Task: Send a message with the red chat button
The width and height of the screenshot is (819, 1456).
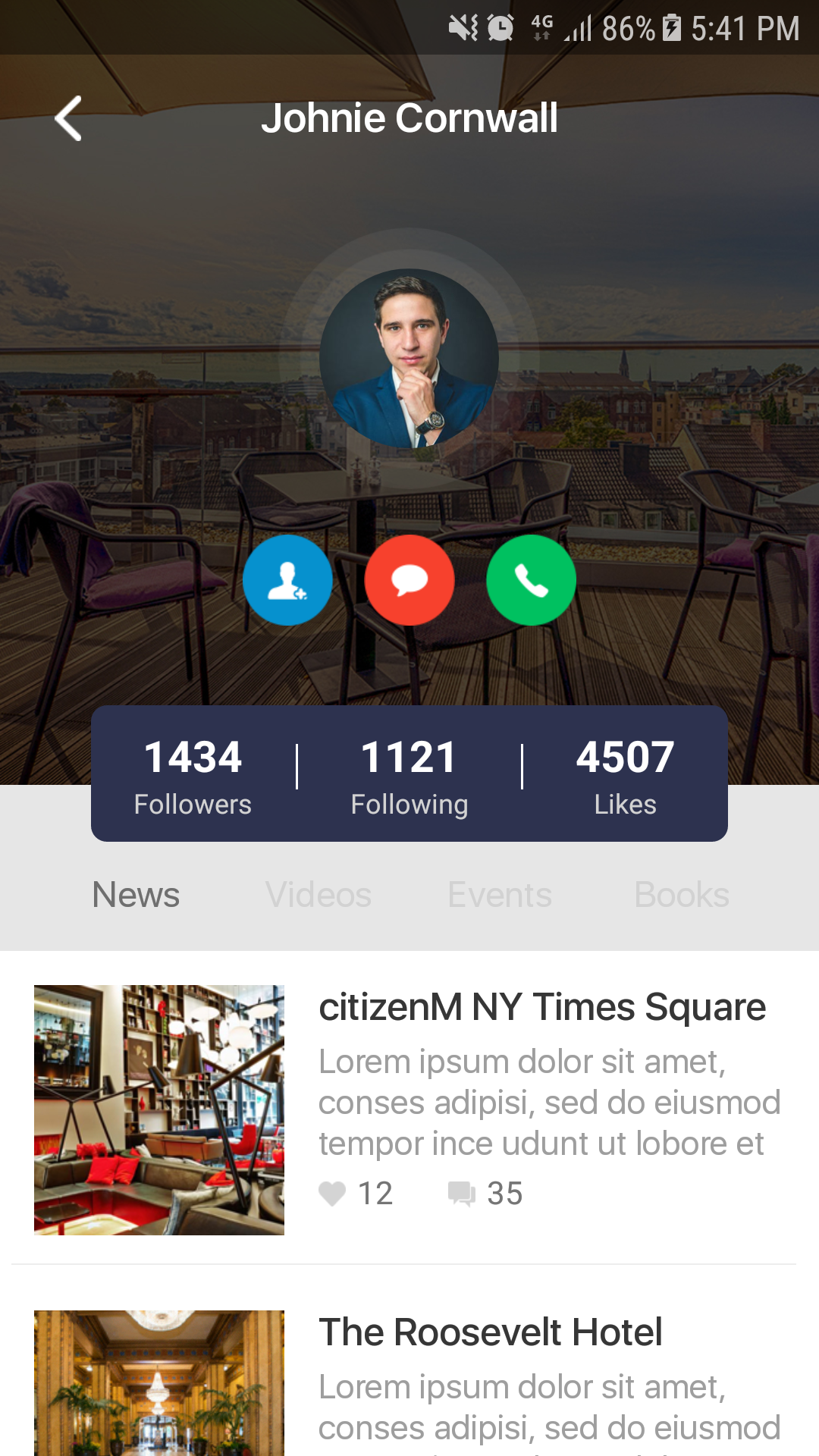Action: (409, 580)
